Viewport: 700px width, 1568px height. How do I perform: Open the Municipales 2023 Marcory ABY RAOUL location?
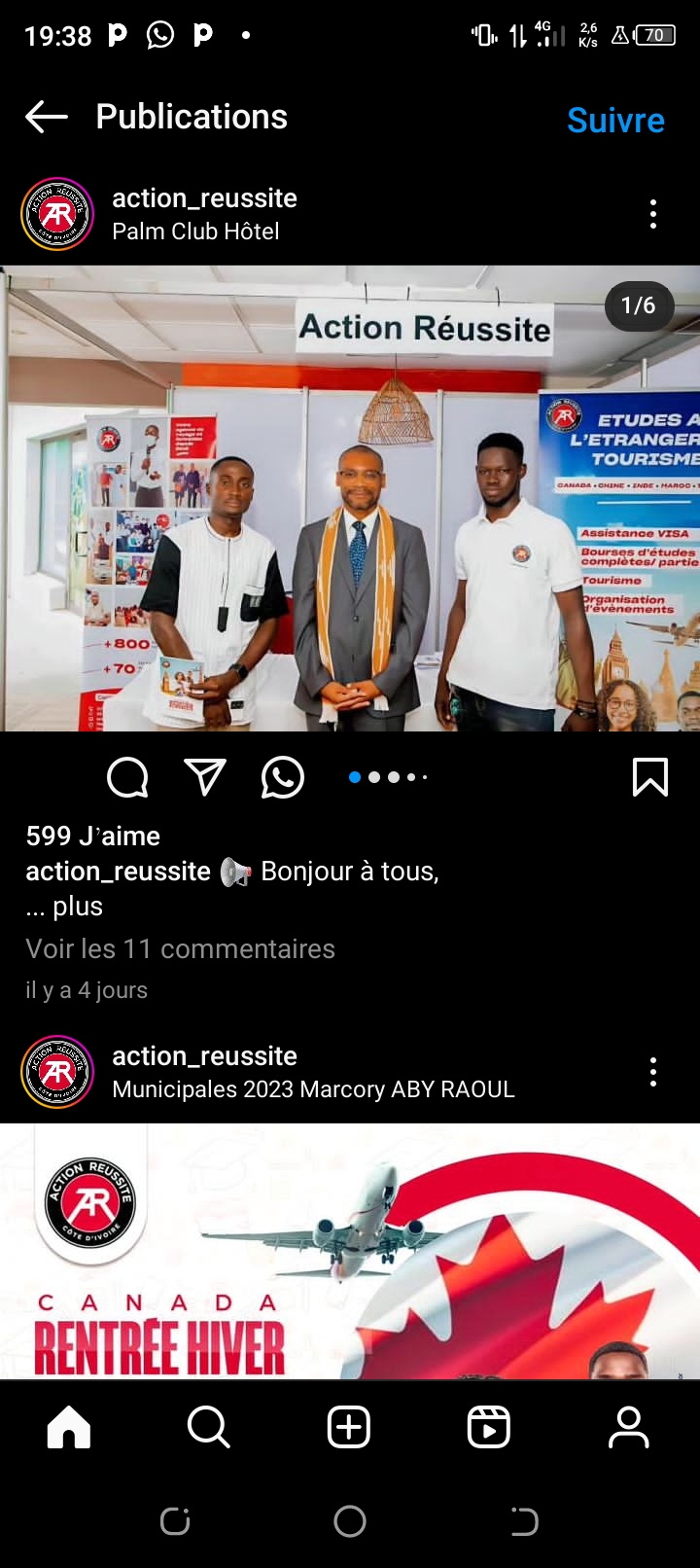pos(313,1089)
